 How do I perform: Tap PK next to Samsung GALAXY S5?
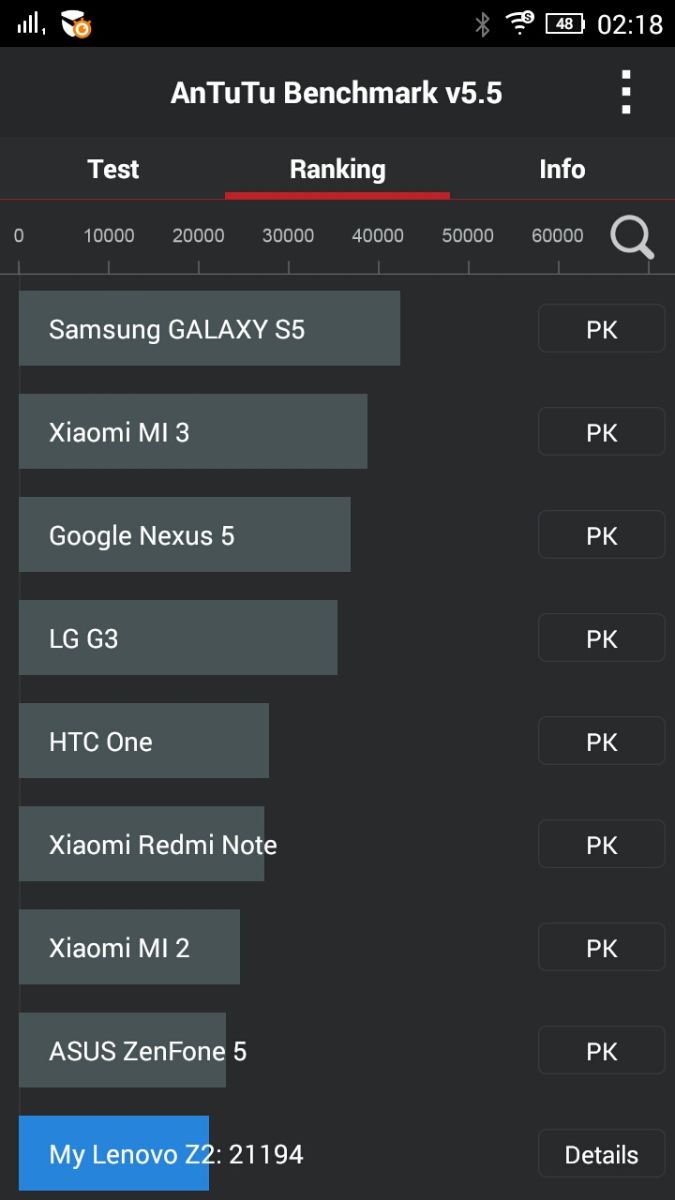coord(601,329)
